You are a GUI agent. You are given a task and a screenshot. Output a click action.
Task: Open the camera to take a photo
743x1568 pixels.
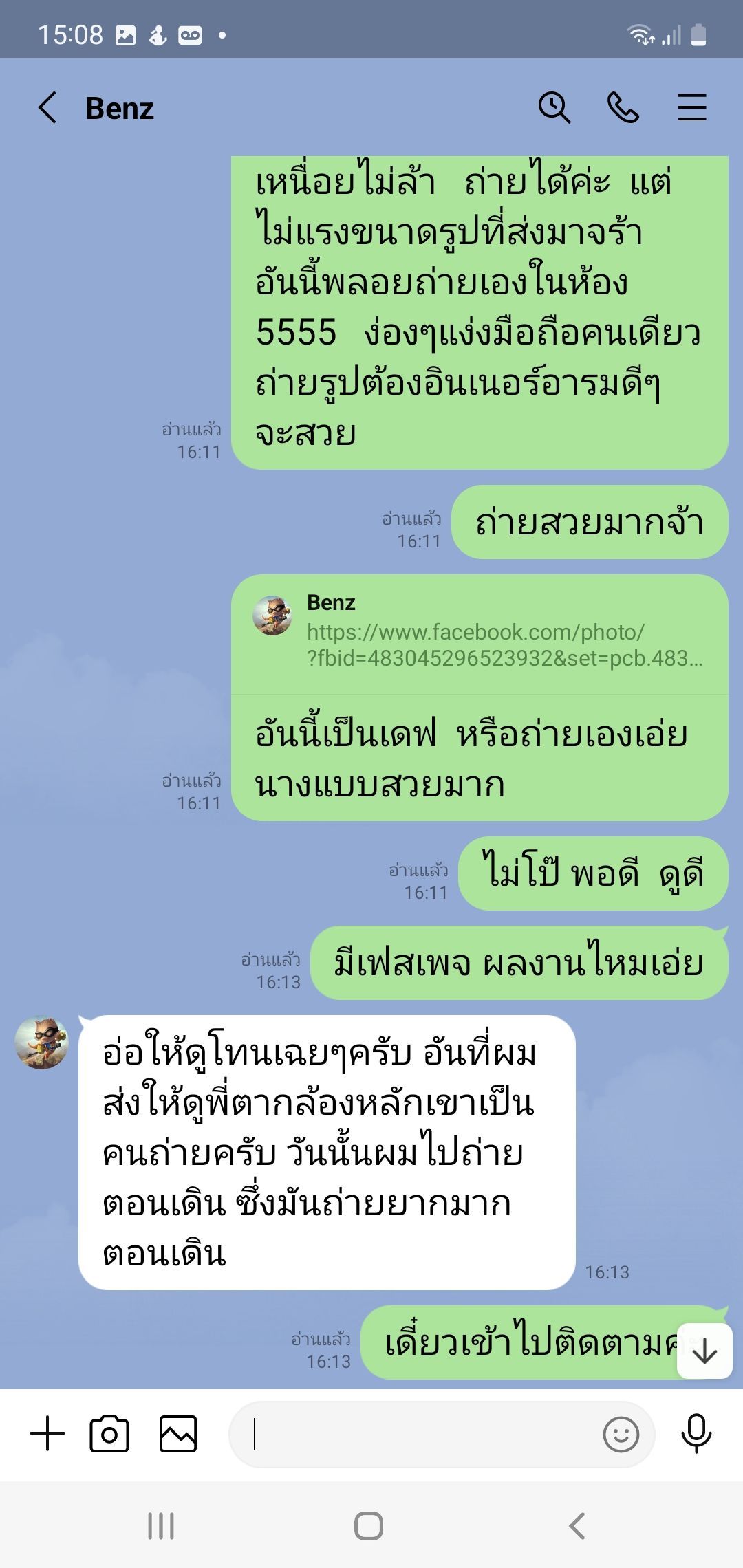[x=109, y=1434]
